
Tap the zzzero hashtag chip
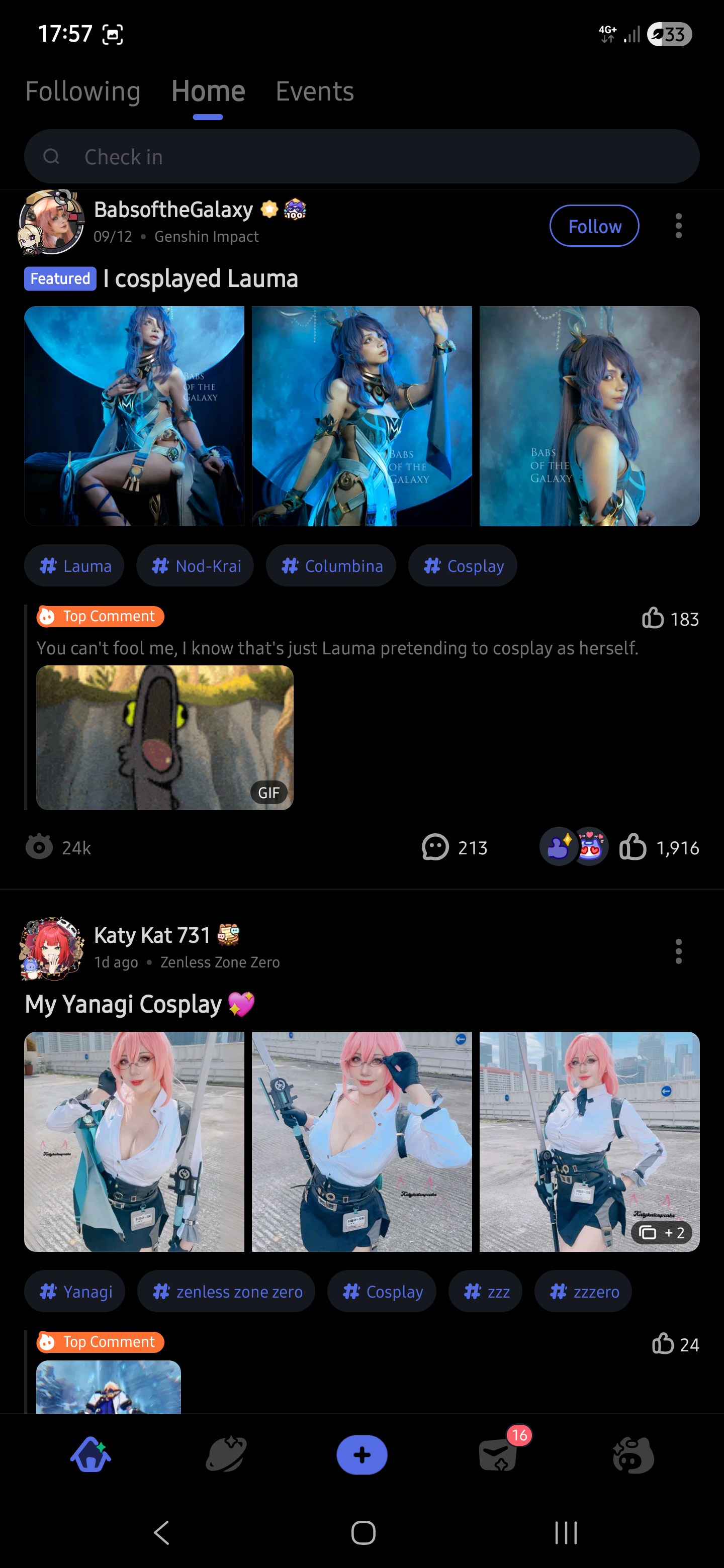(583, 1292)
